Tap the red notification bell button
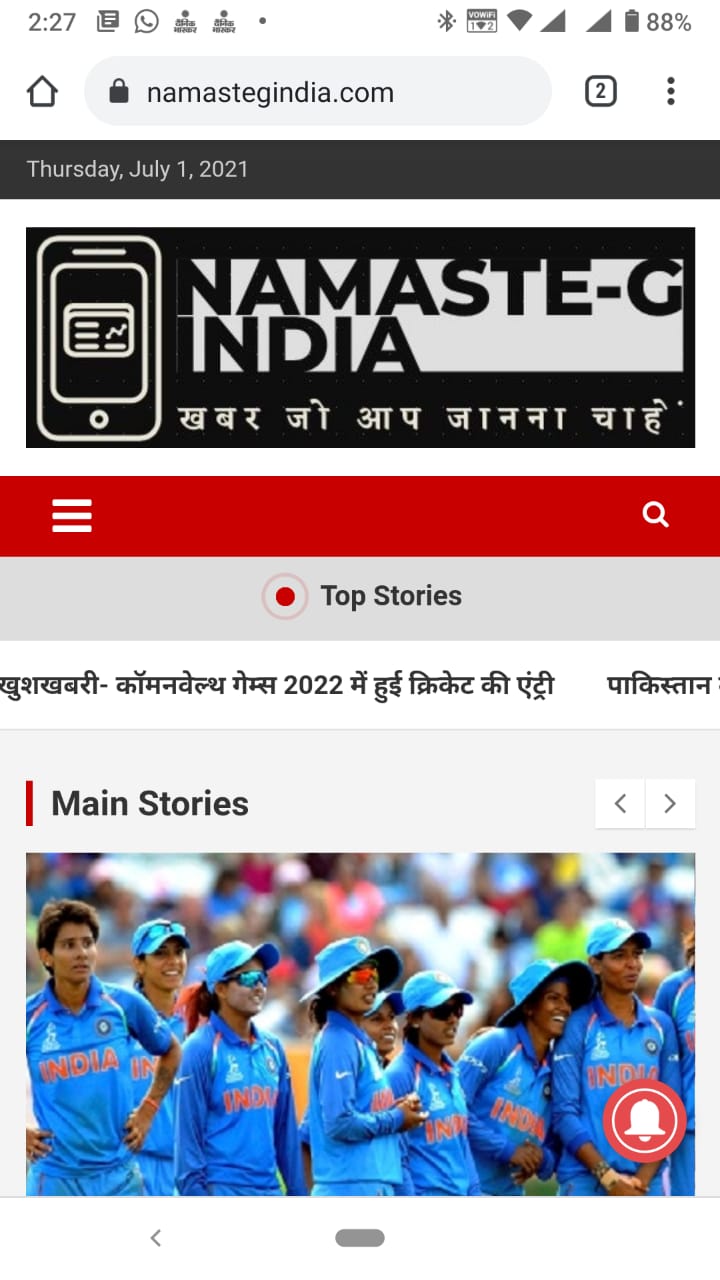Image resolution: width=720 pixels, height=1280 pixels. [x=645, y=1122]
